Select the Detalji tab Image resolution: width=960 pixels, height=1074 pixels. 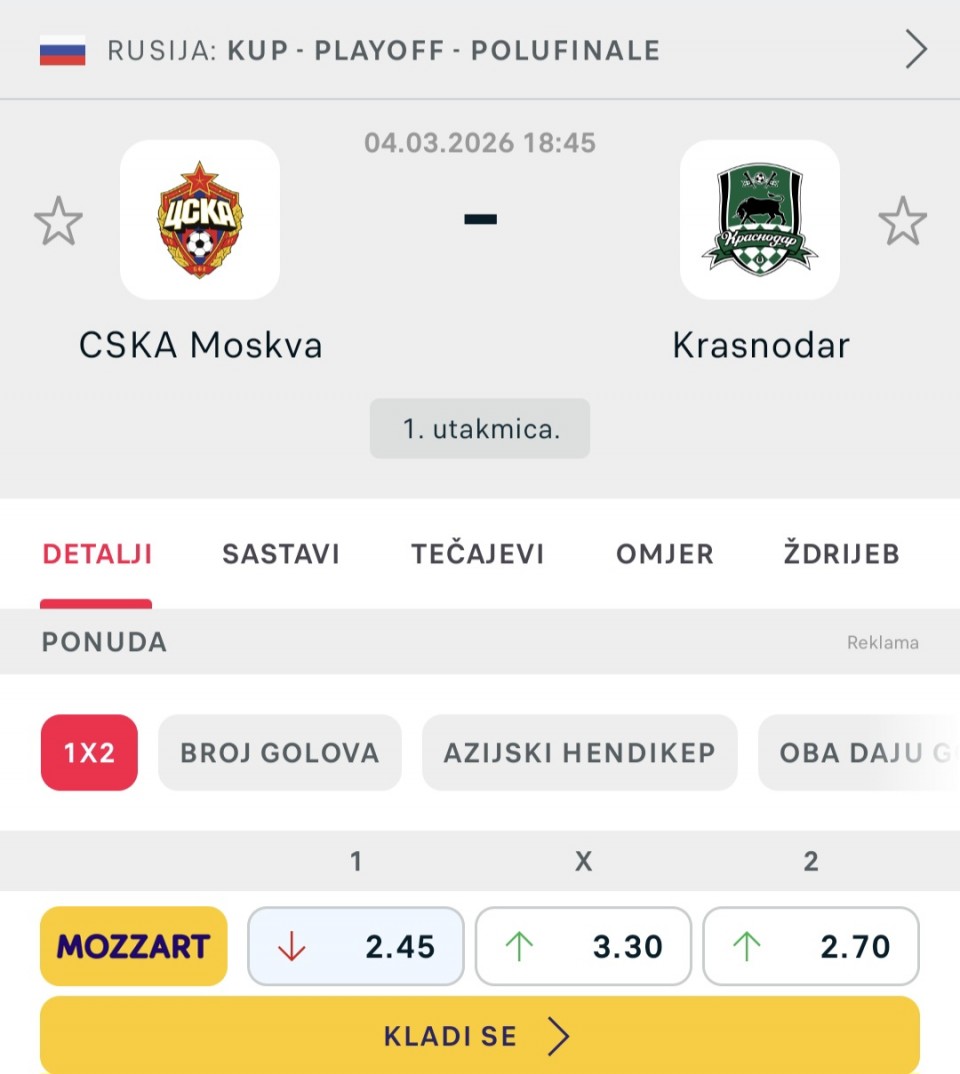click(97, 554)
